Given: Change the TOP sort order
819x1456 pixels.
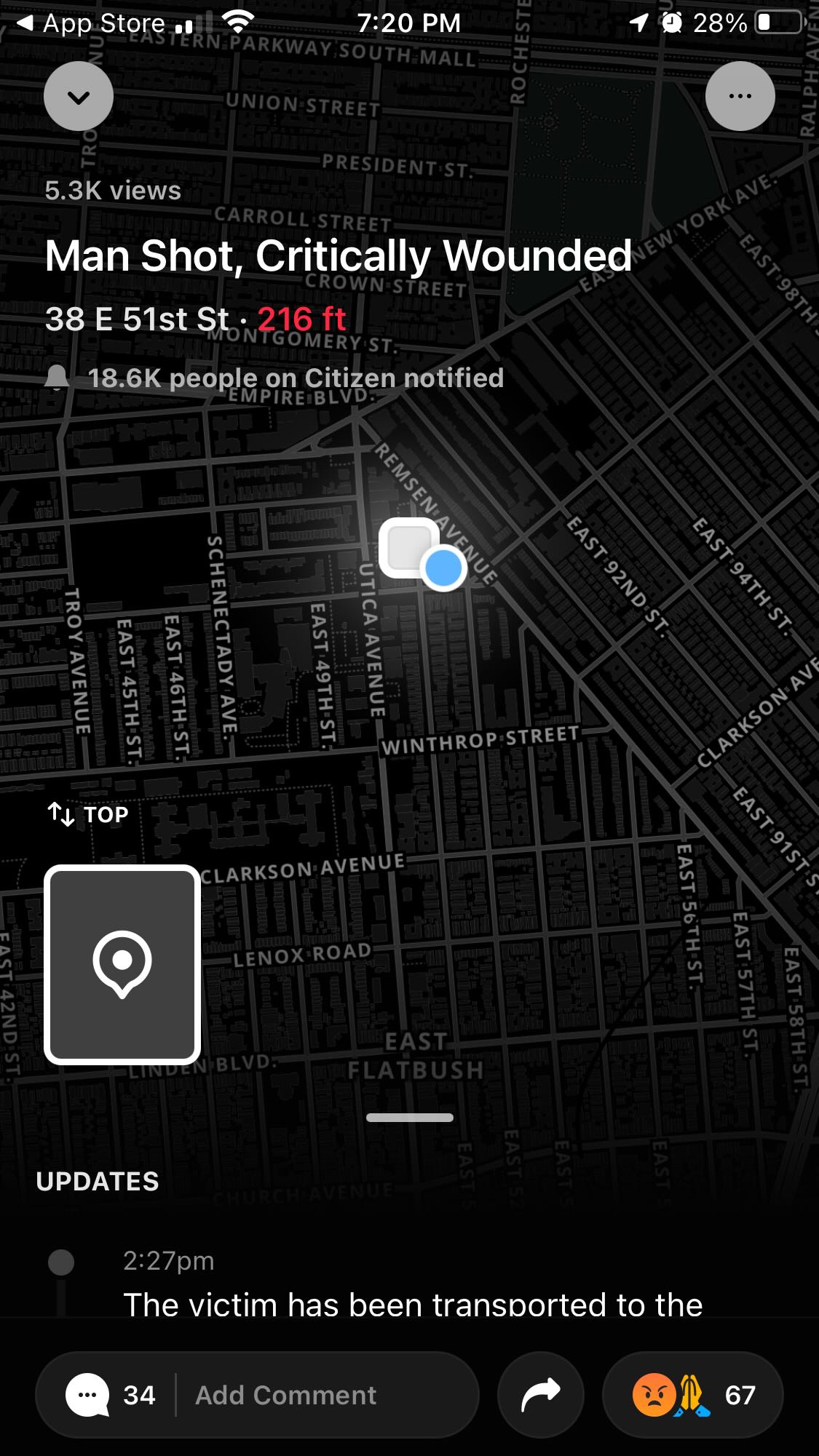Looking at the screenshot, I should [x=88, y=814].
